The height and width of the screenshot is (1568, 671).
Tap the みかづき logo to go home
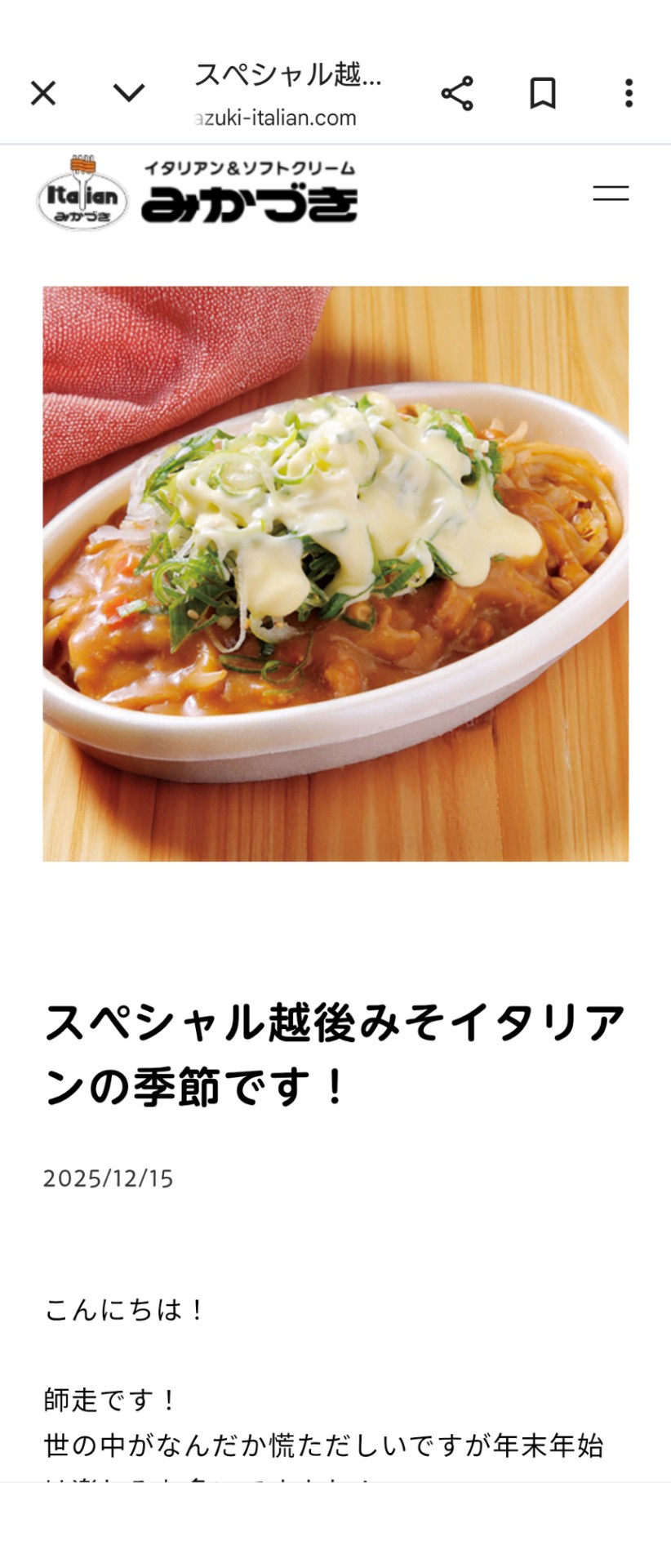tap(198, 193)
